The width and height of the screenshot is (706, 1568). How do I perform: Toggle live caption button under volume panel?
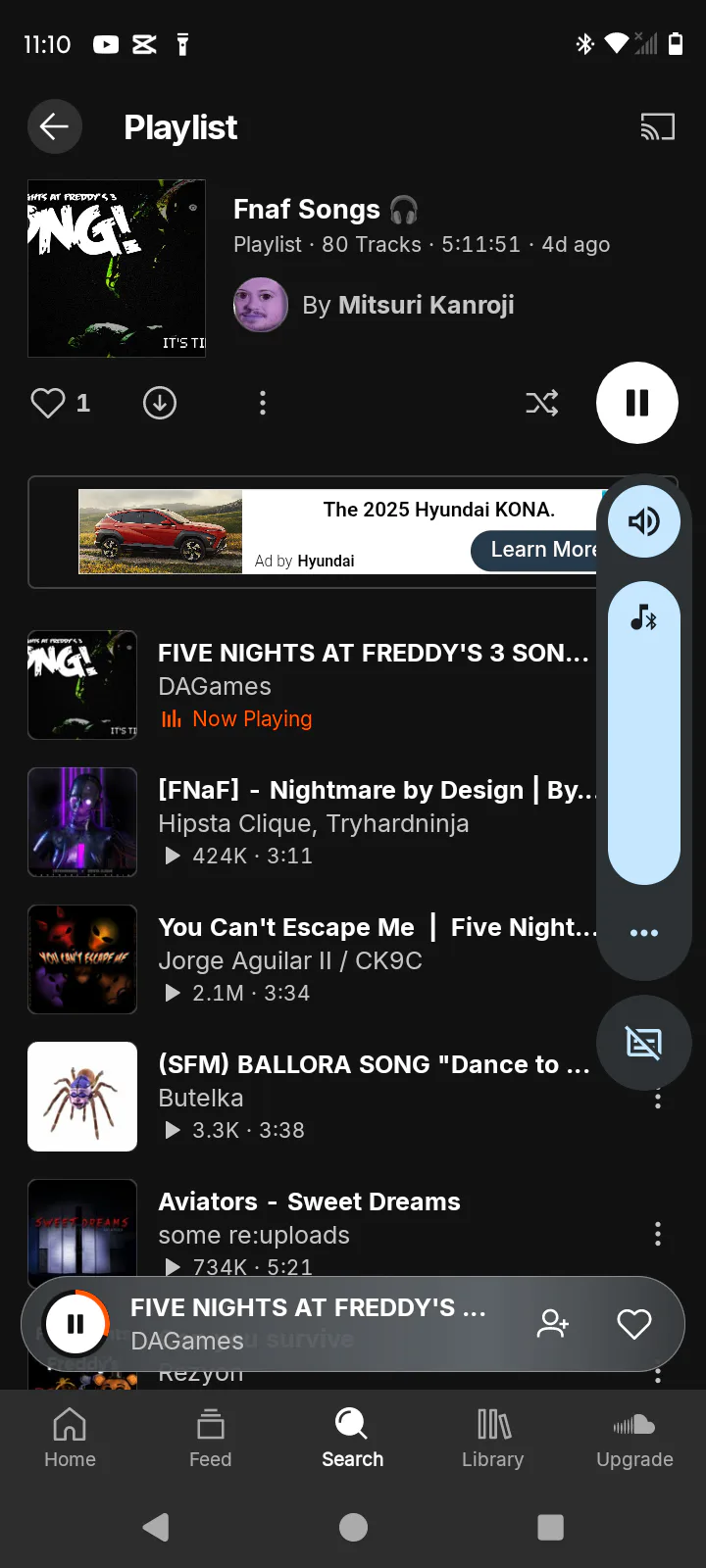click(x=644, y=1044)
